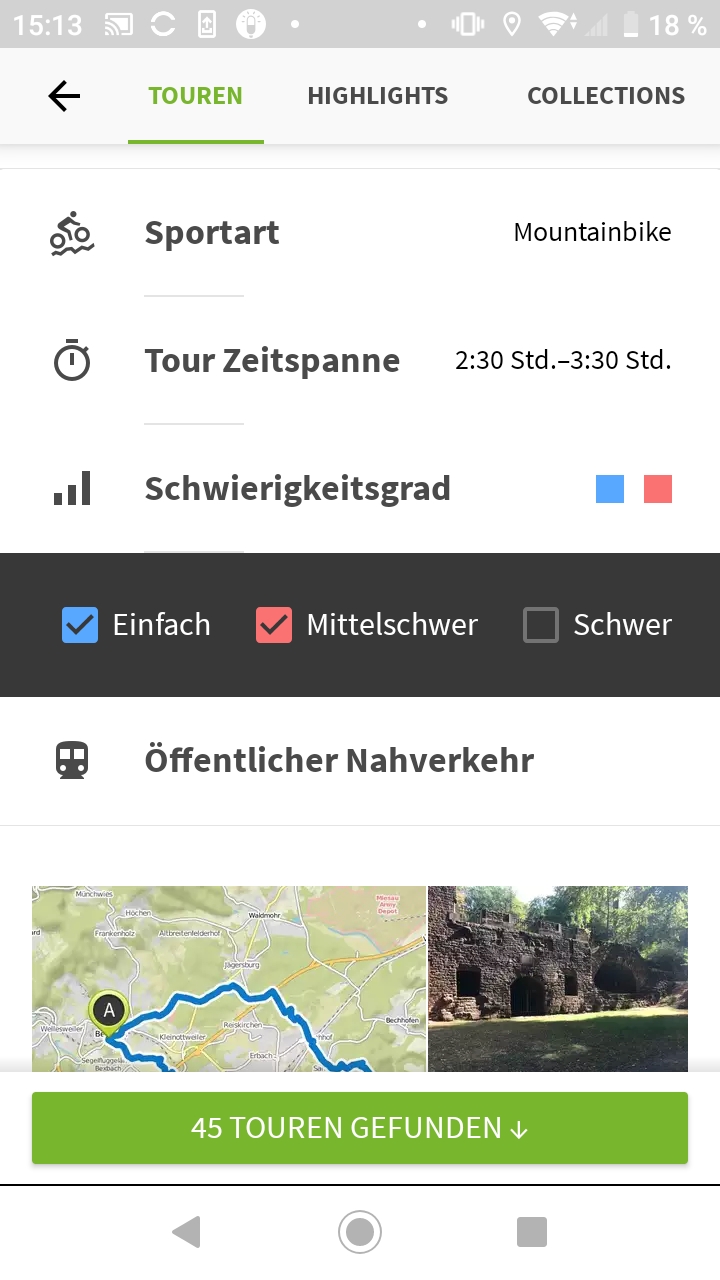Open the system recent apps view

coord(532,1232)
